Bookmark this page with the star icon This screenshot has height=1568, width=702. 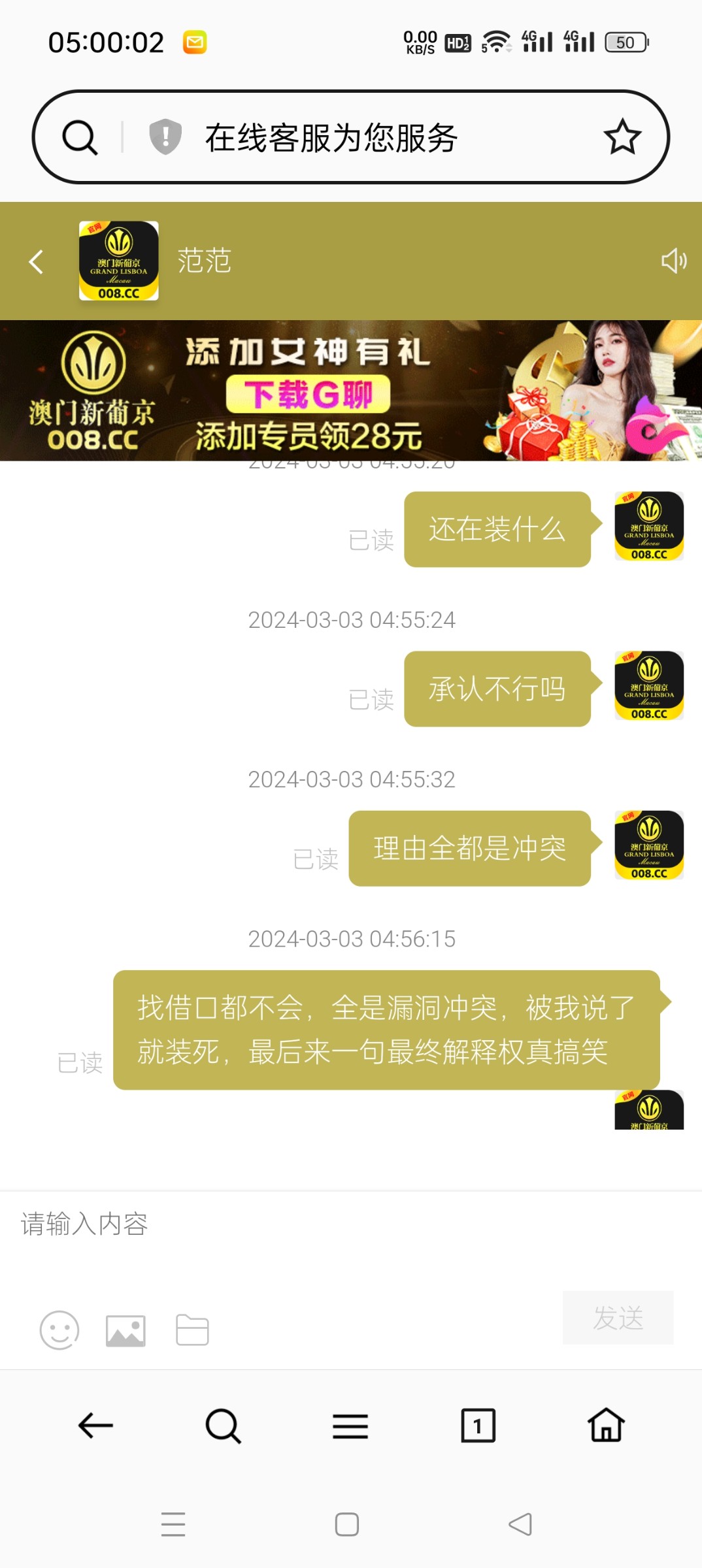tap(622, 137)
